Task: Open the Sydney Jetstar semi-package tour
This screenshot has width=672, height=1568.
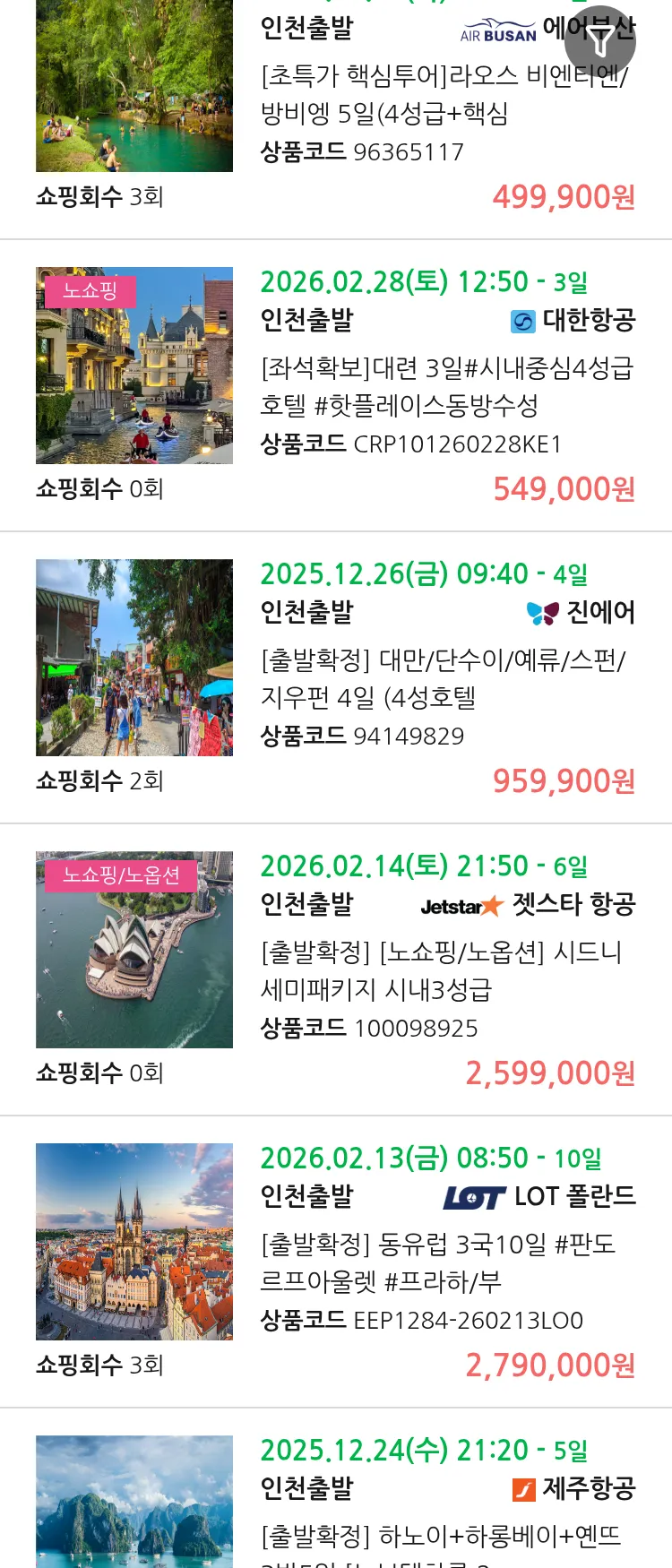Action: pos(441,970)
